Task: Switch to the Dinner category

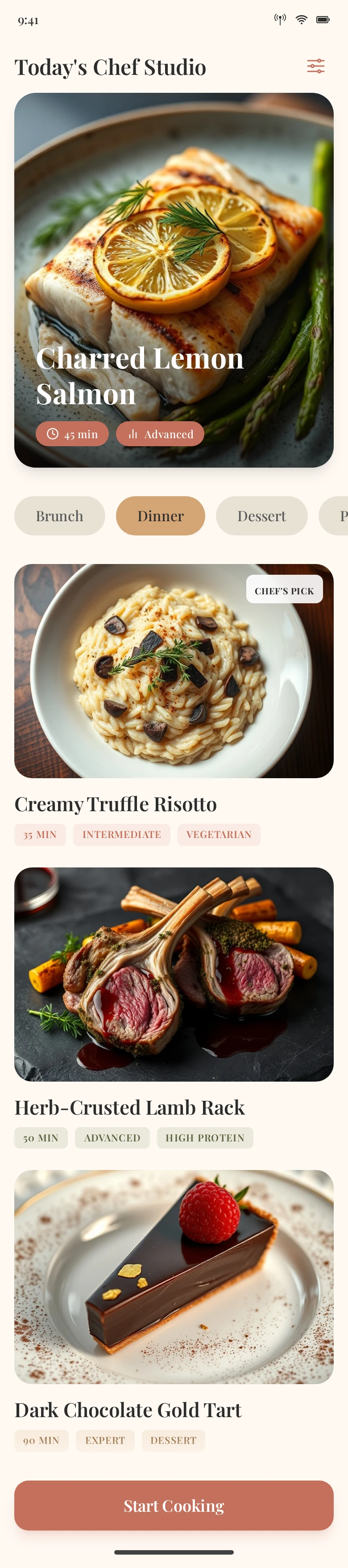Action: coord(161,515)
